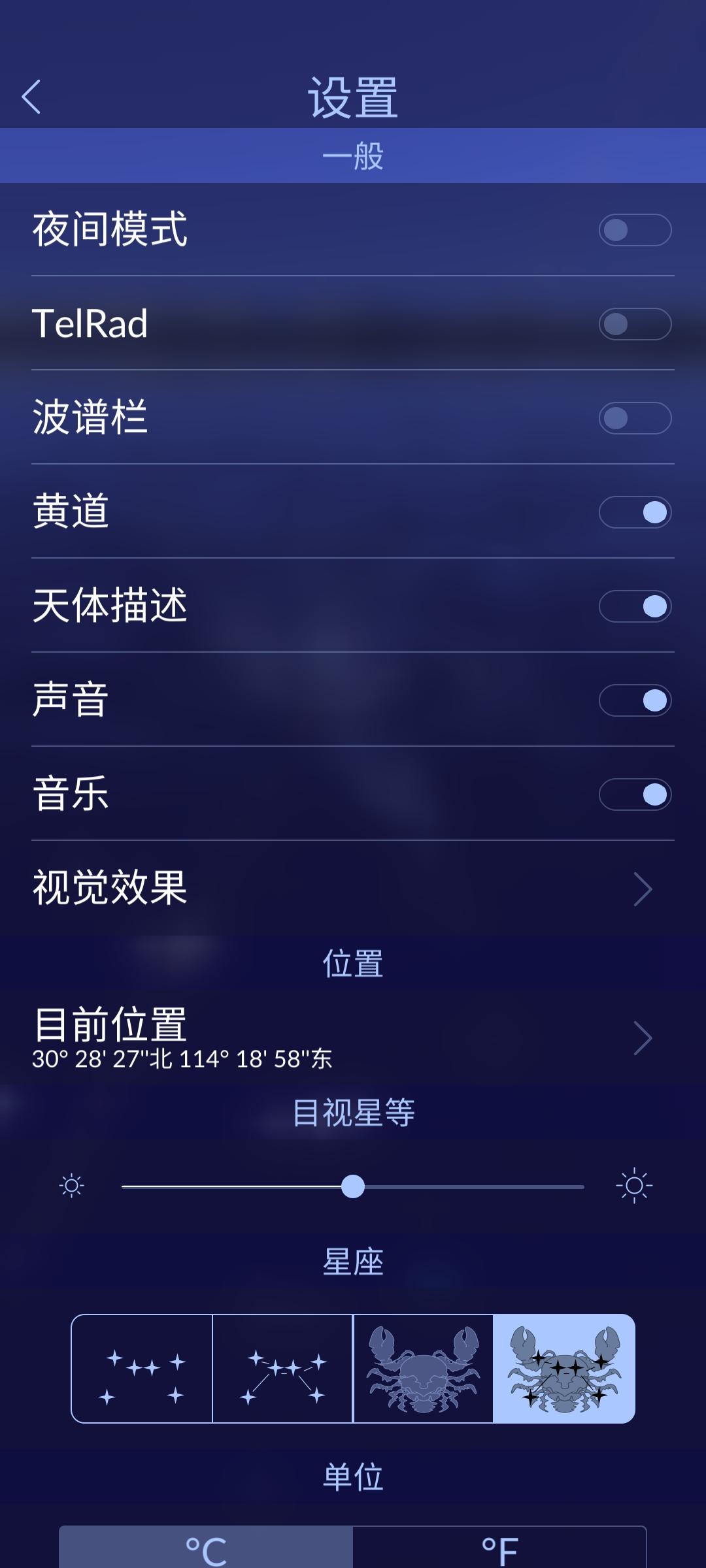Toggle 声音 off
Viewport: 706px width, 1568px height.
(x=635, y=700)
